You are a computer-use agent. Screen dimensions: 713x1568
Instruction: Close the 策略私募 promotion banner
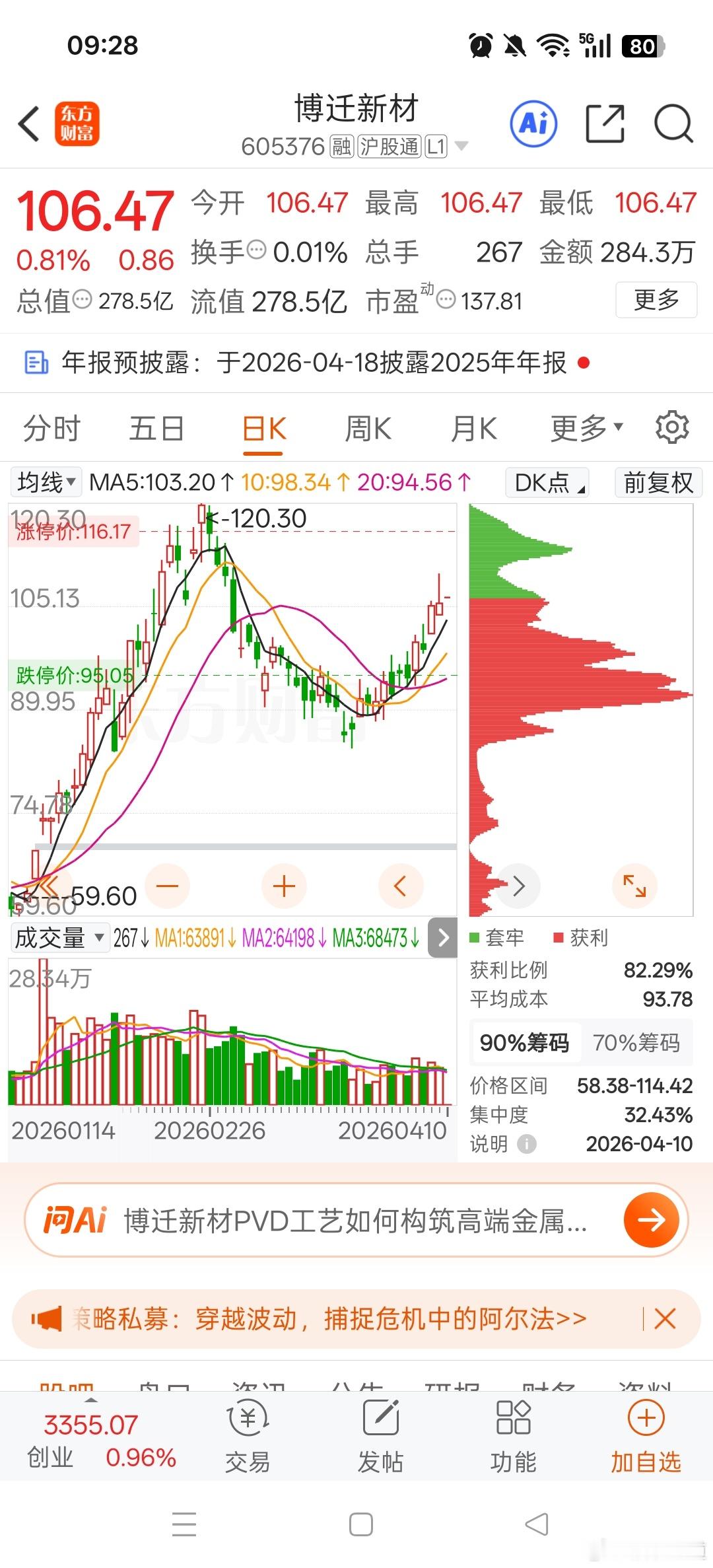665,1318
